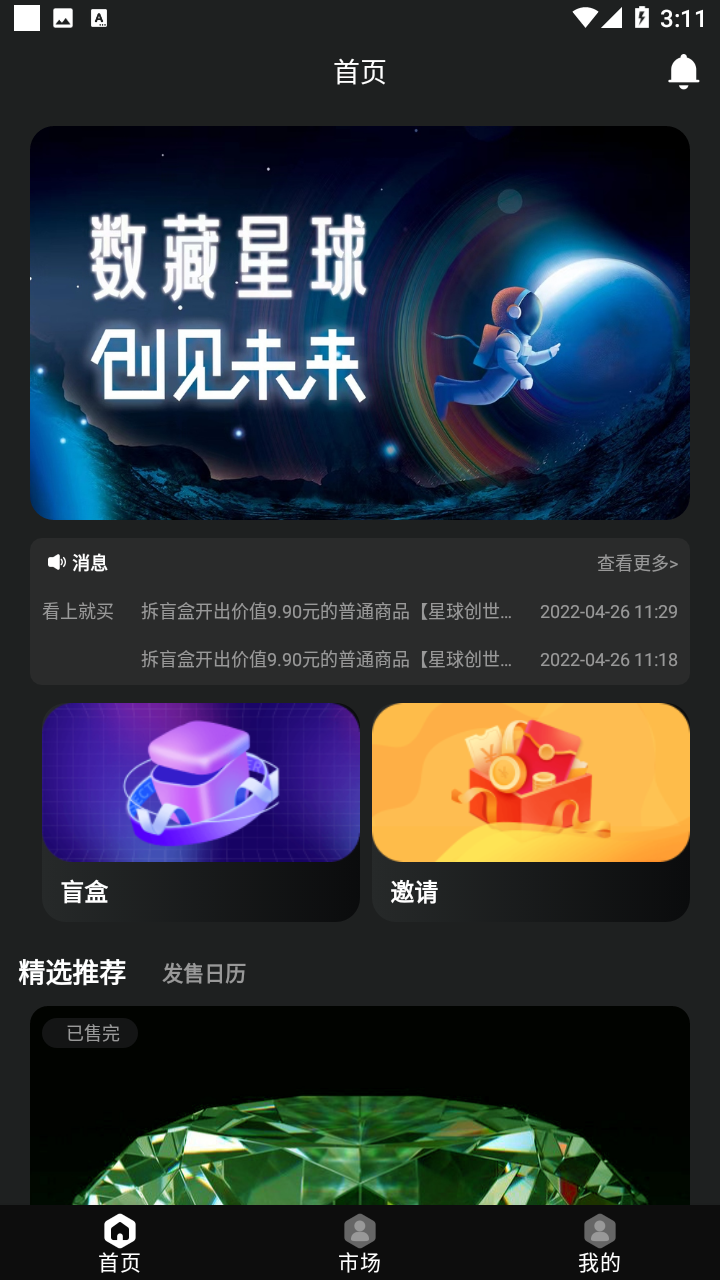Open the message timestamped 2022-04-26 11:29
Screen dimensions: 720x1280
tap(608, 611)
